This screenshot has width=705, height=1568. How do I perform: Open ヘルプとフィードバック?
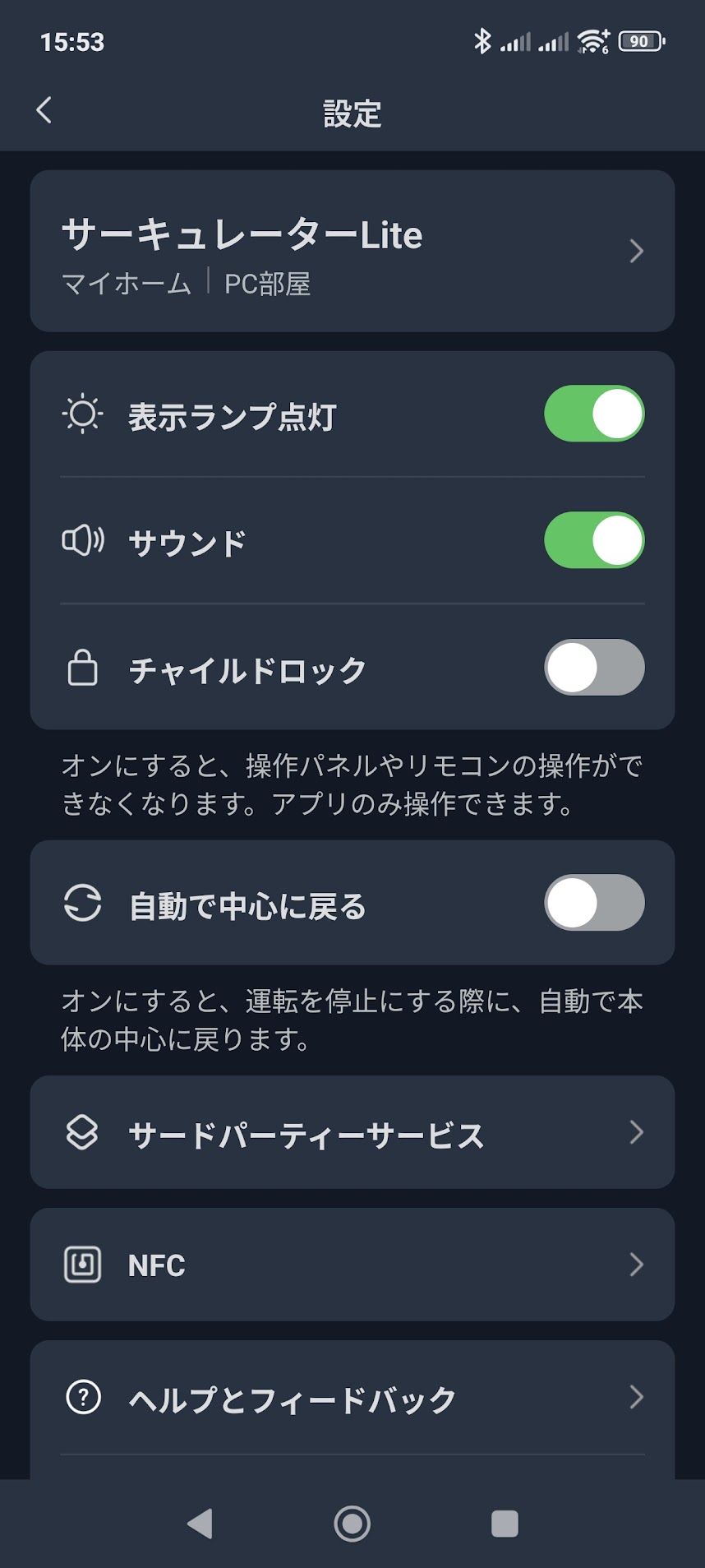pos(352,1397)
